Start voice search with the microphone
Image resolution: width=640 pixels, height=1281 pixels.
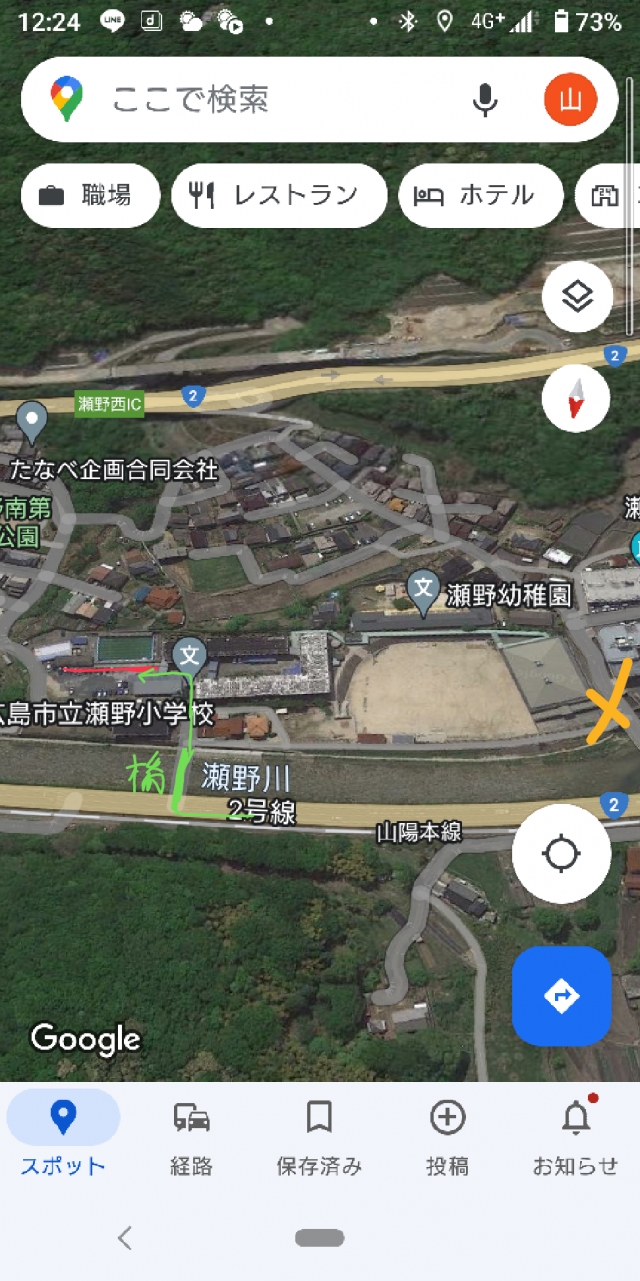click(485, 99)
